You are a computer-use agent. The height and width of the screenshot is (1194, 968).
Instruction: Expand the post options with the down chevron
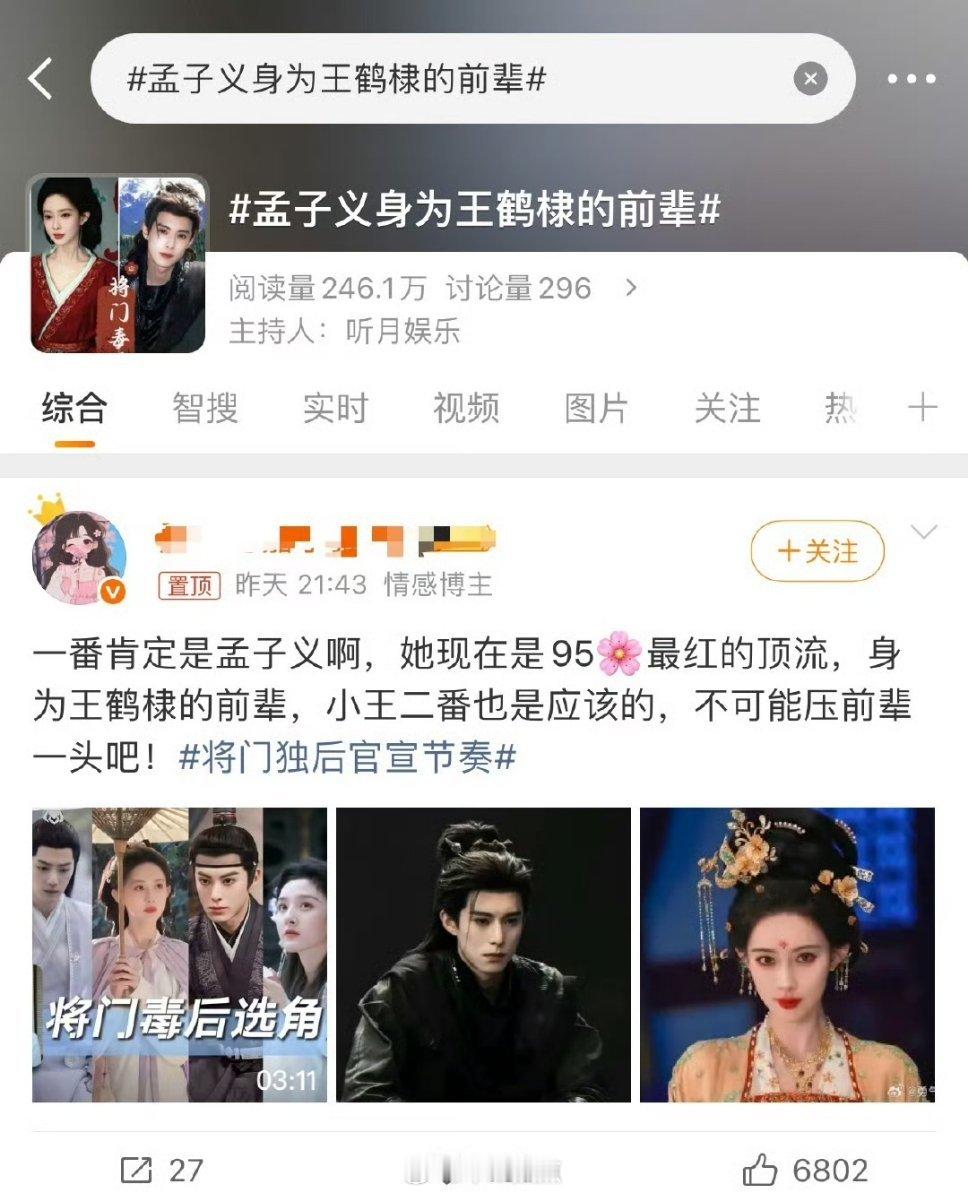926,532
